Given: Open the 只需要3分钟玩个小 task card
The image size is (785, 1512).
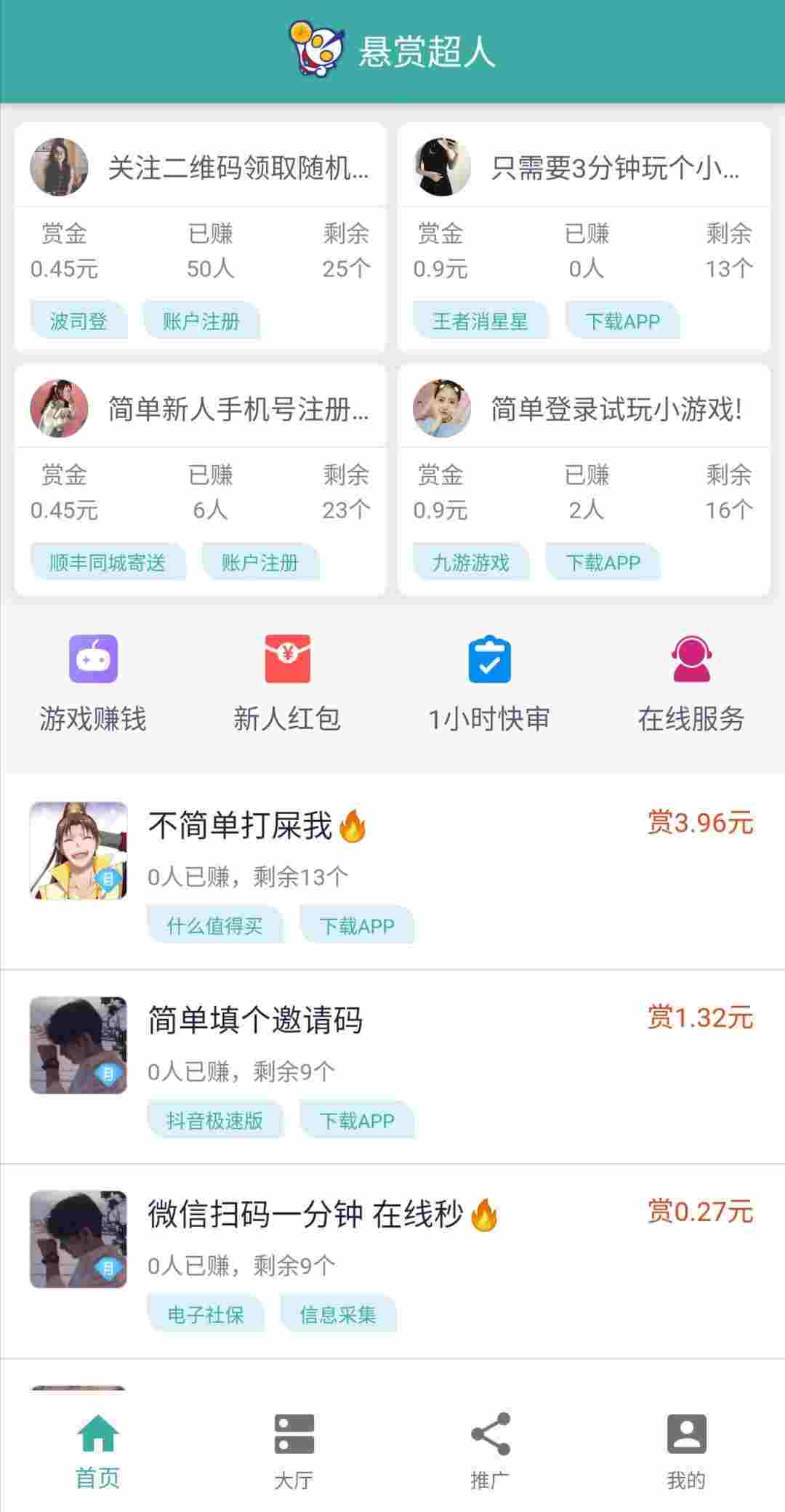Looking at the screenshot, I should point(584,237).
